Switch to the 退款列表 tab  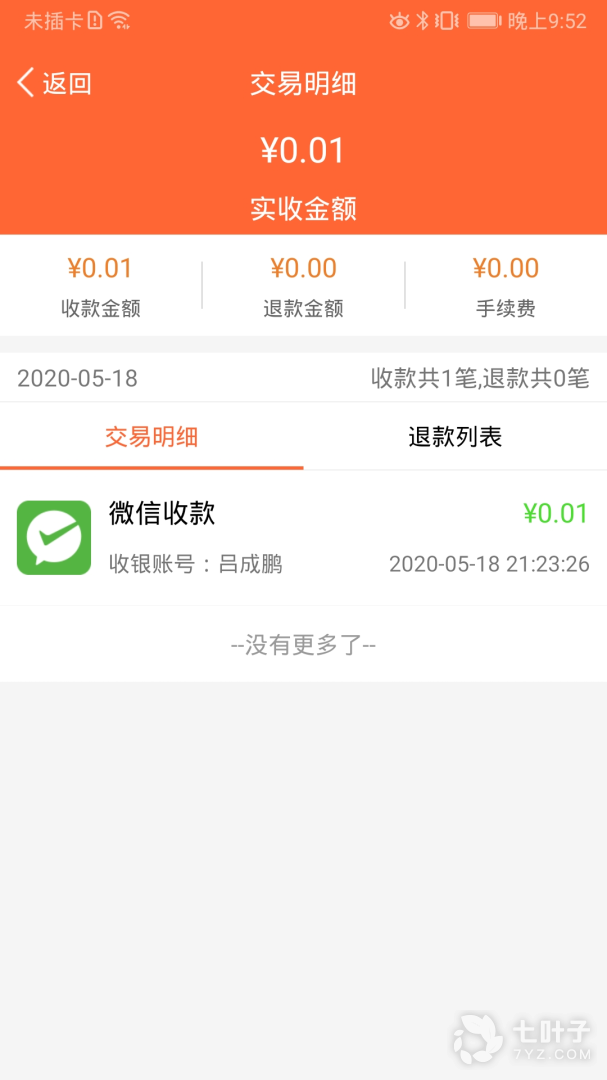(x=455, y=437)
